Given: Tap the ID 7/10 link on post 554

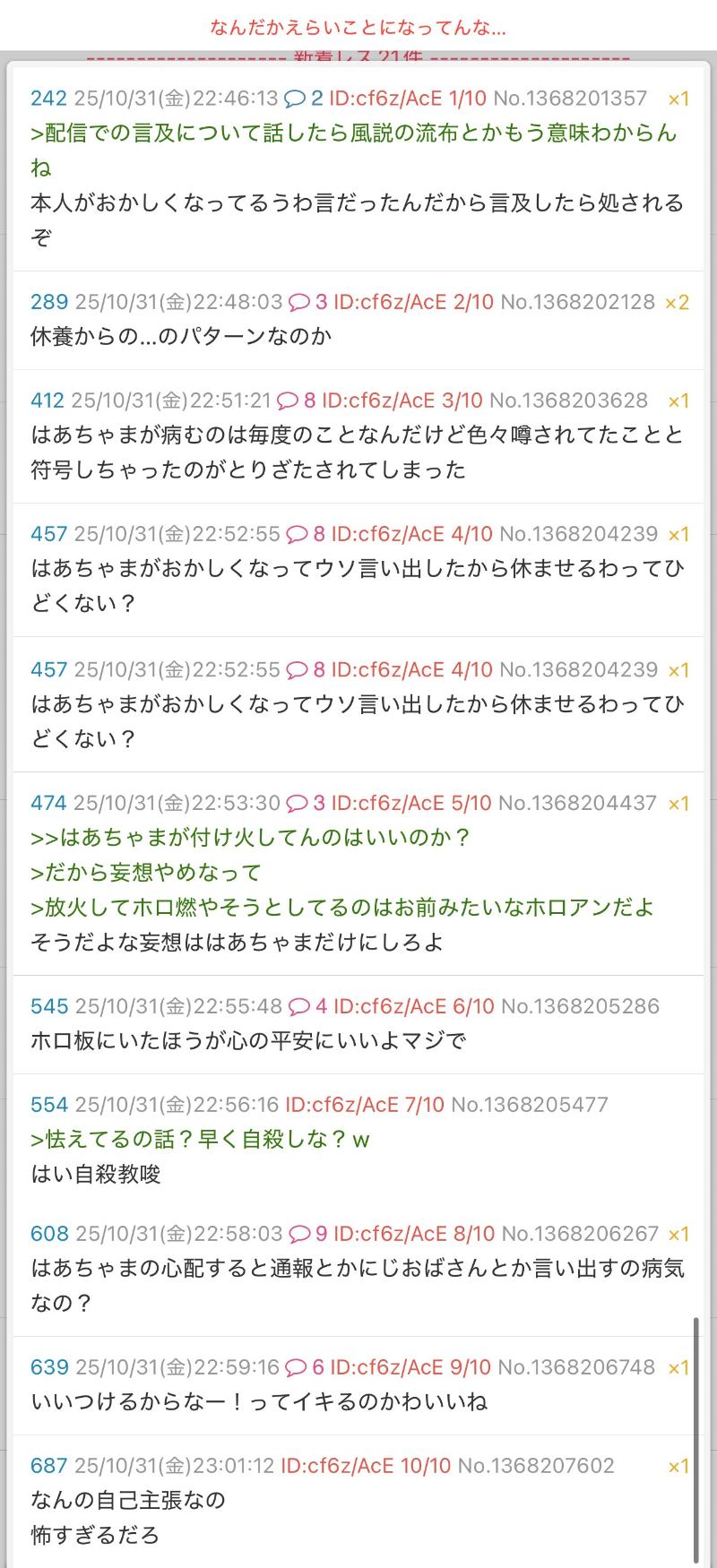Looking at the screenshot, I should click(x=364, y=1105).
